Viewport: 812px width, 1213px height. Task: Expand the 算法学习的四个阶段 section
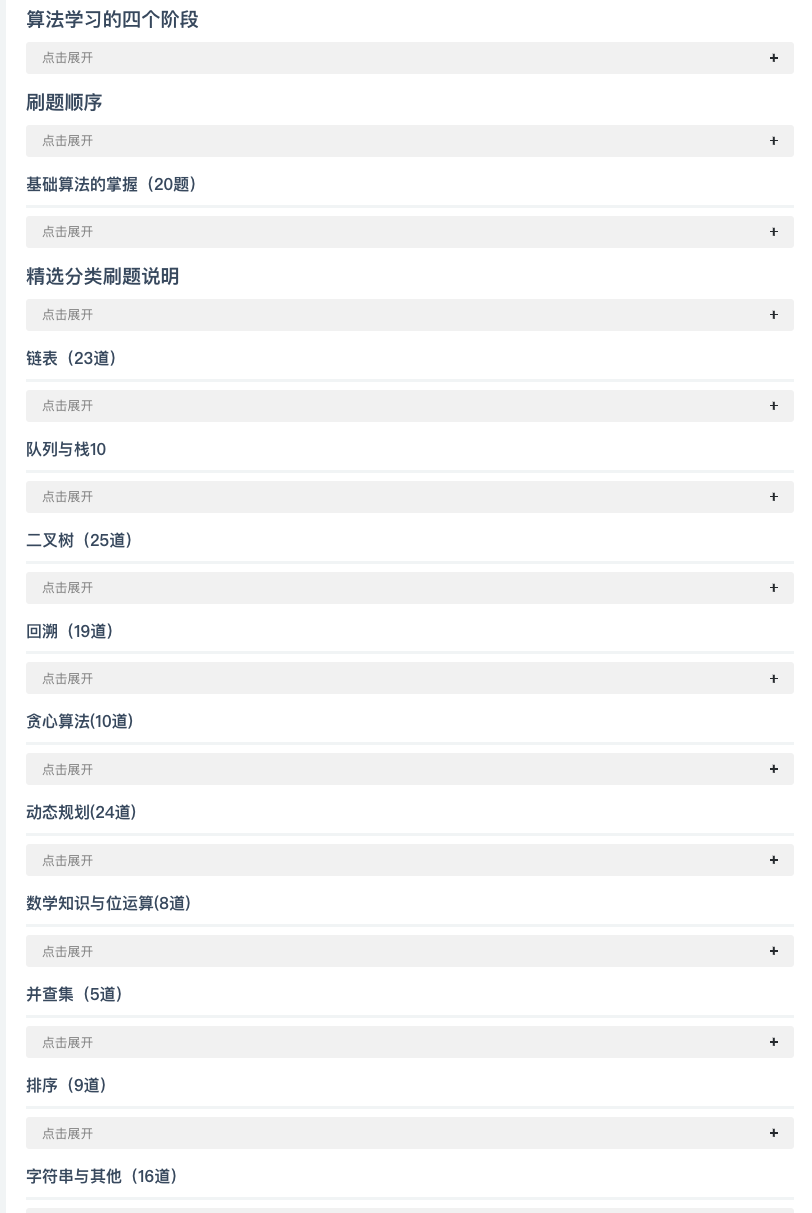coord(409,58)
